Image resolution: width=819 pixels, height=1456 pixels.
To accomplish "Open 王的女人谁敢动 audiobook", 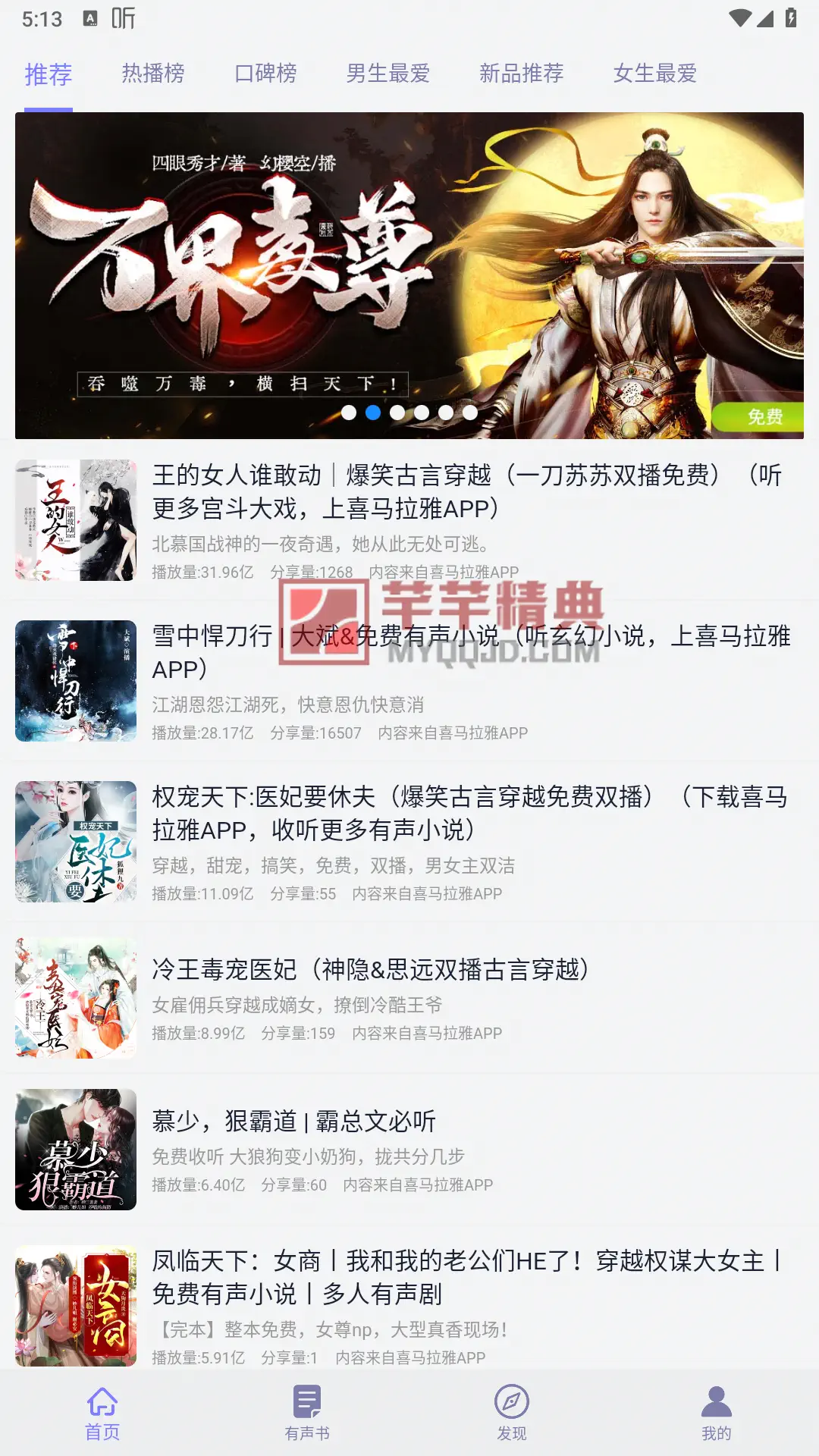I will click(x=409, y=520).
